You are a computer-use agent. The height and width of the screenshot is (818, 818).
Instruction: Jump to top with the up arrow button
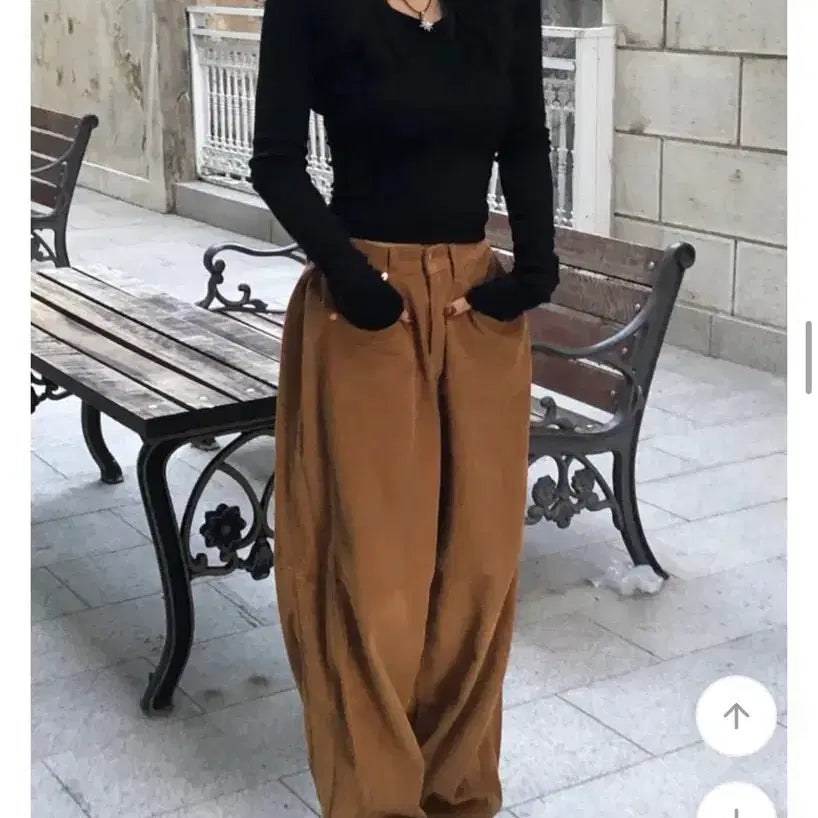[736, 715]
